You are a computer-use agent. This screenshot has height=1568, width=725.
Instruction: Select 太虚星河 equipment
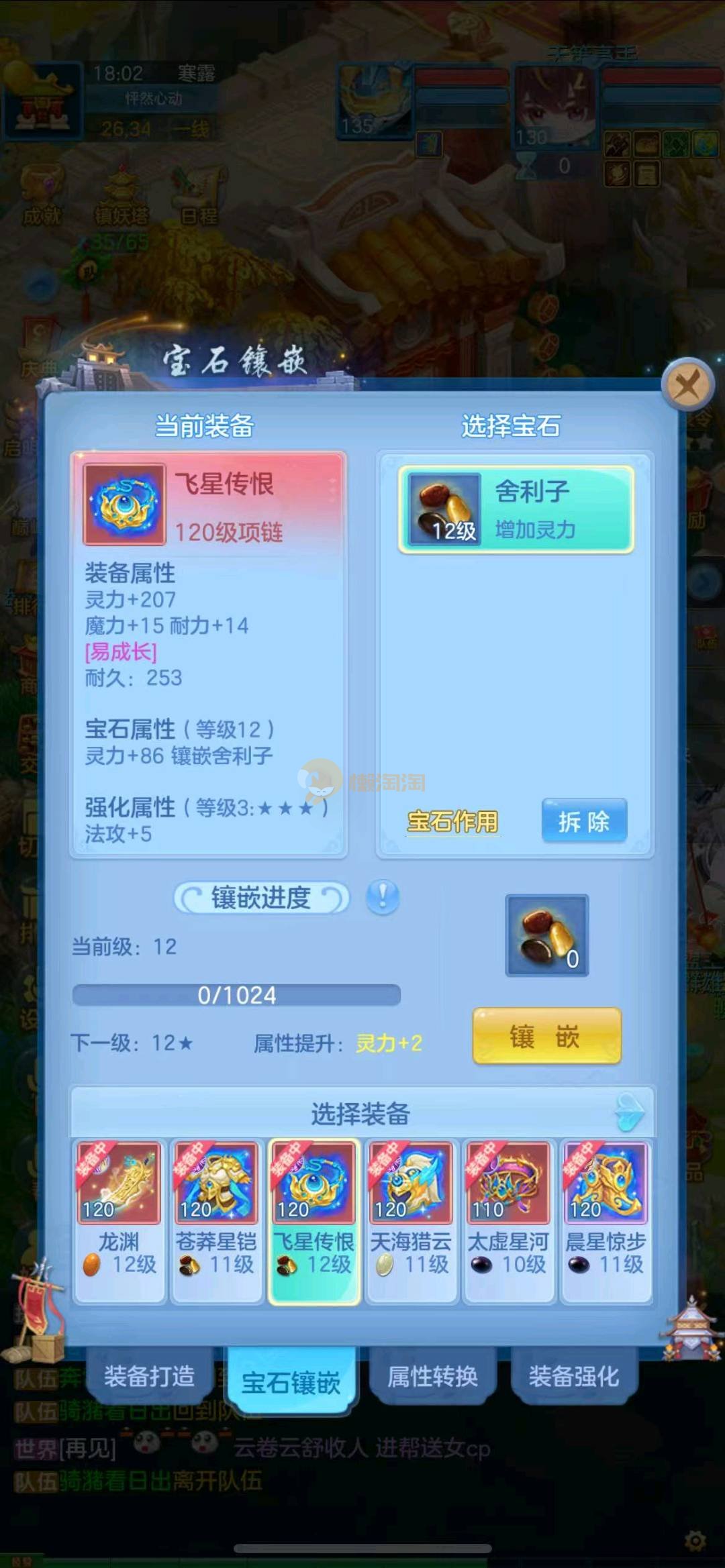(x=508, y=1221)
